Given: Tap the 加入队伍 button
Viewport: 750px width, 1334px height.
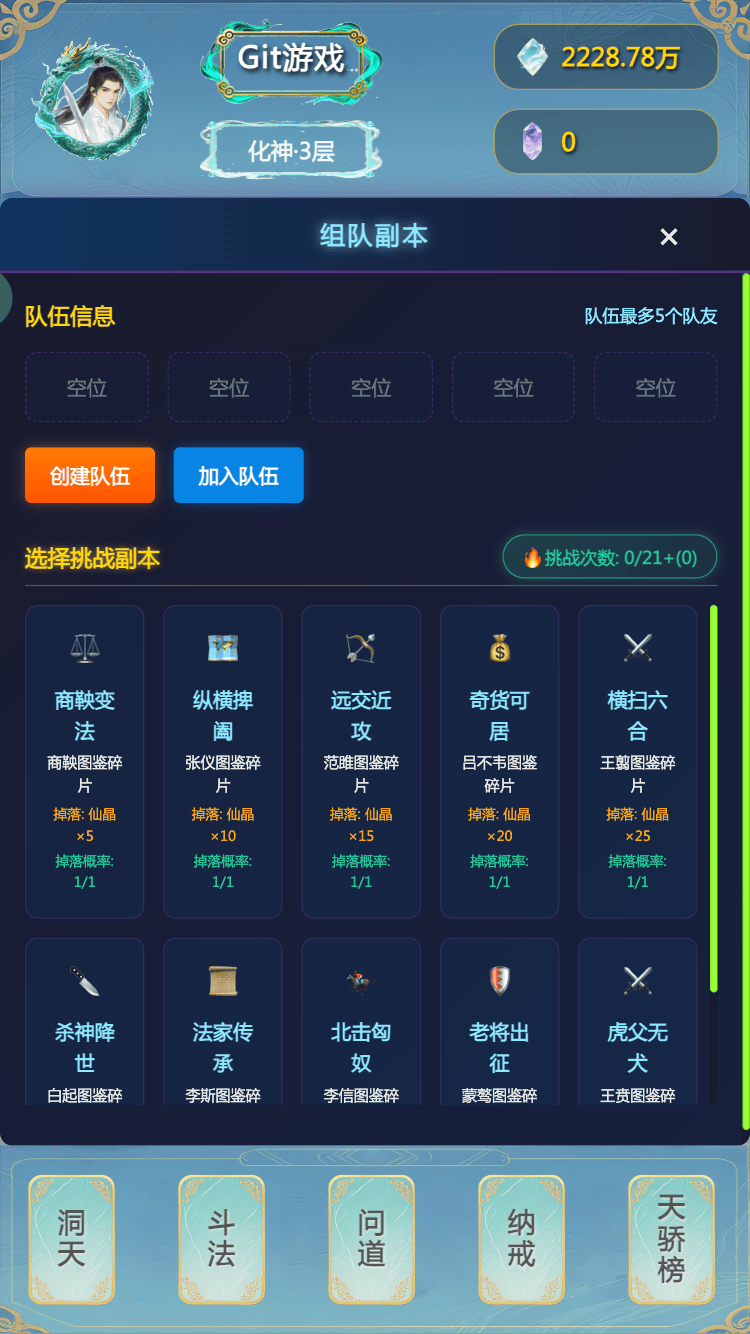Looking at the screenshot, I should [238, 475].
